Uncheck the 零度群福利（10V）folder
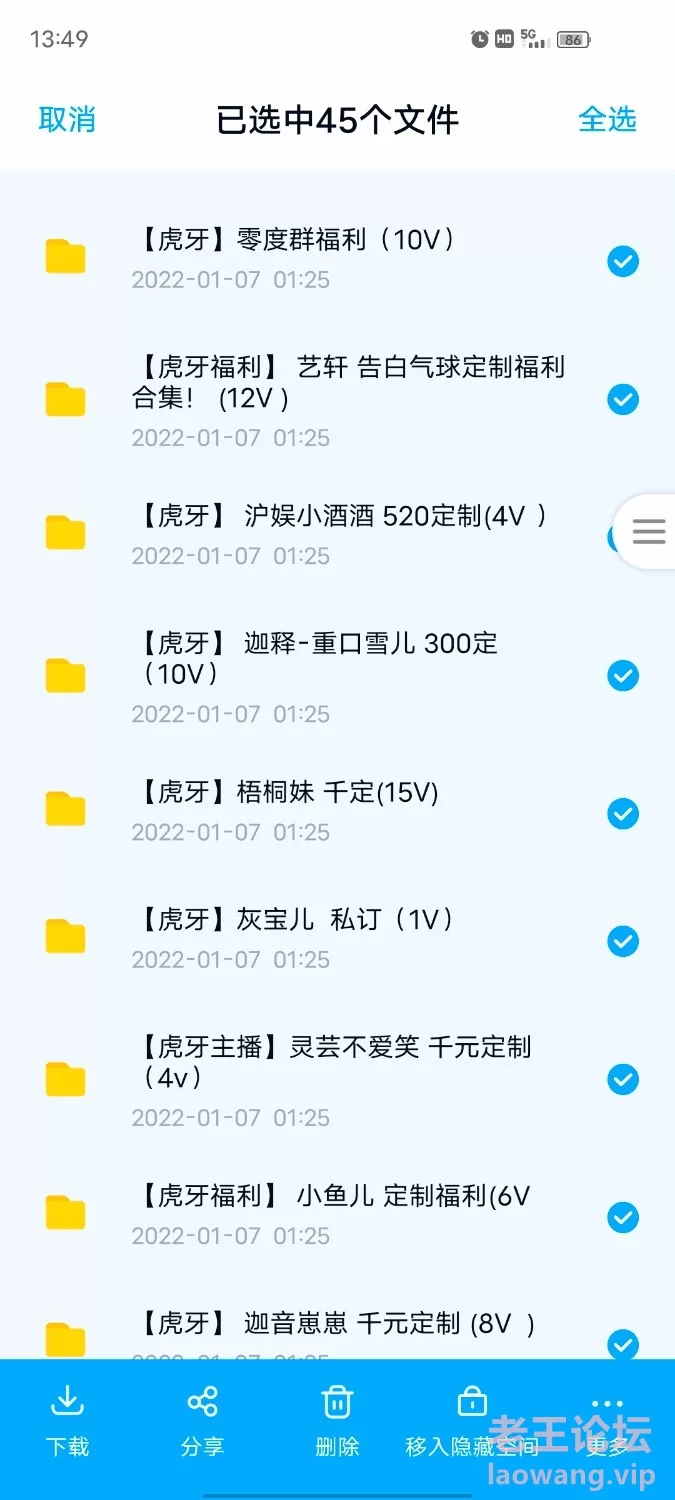Image resolution: width=675 pixels, height=1500 pixels. [x=622, y=262]
